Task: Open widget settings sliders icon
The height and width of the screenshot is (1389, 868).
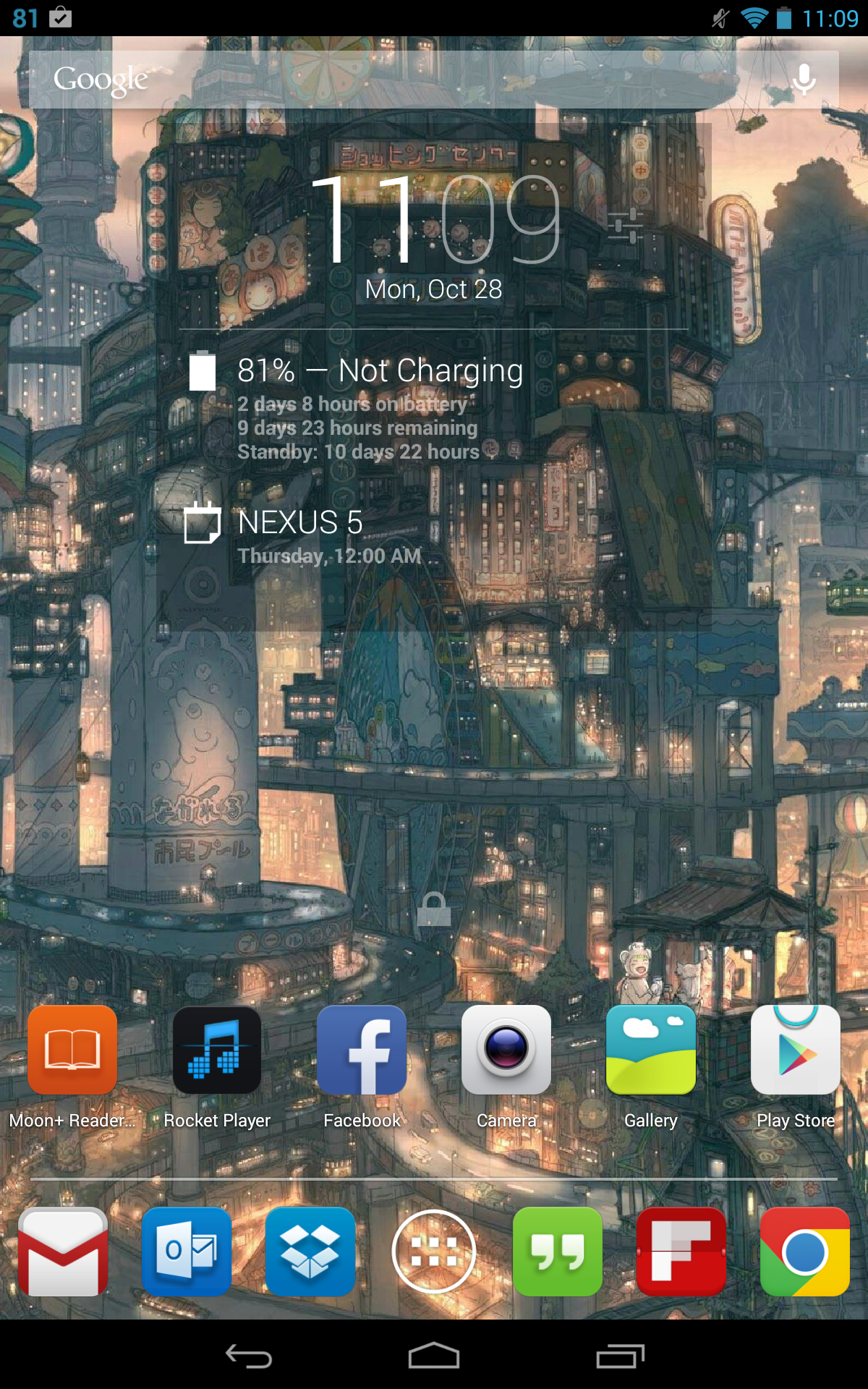Action: click(625, 226)
